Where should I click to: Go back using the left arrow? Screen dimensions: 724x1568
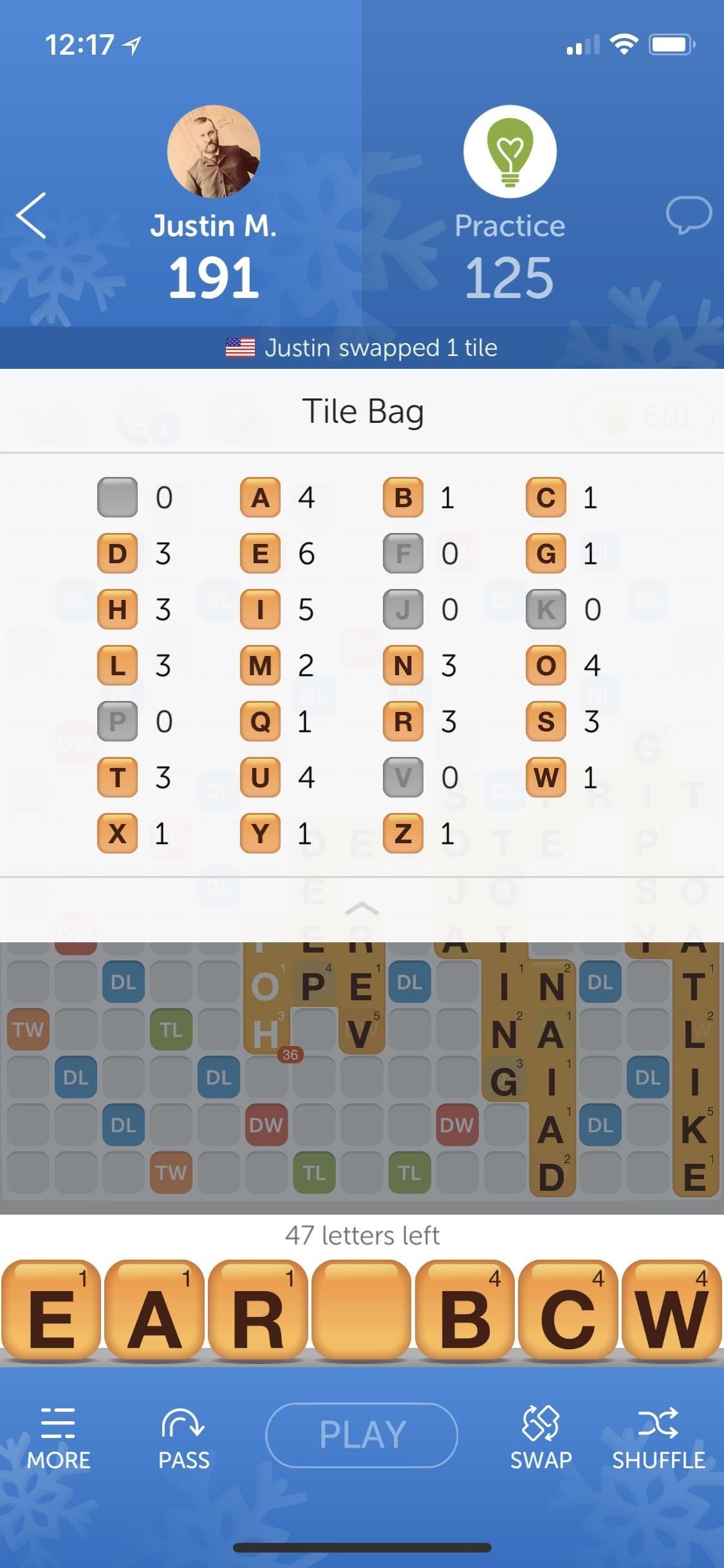tap(31, 216)
